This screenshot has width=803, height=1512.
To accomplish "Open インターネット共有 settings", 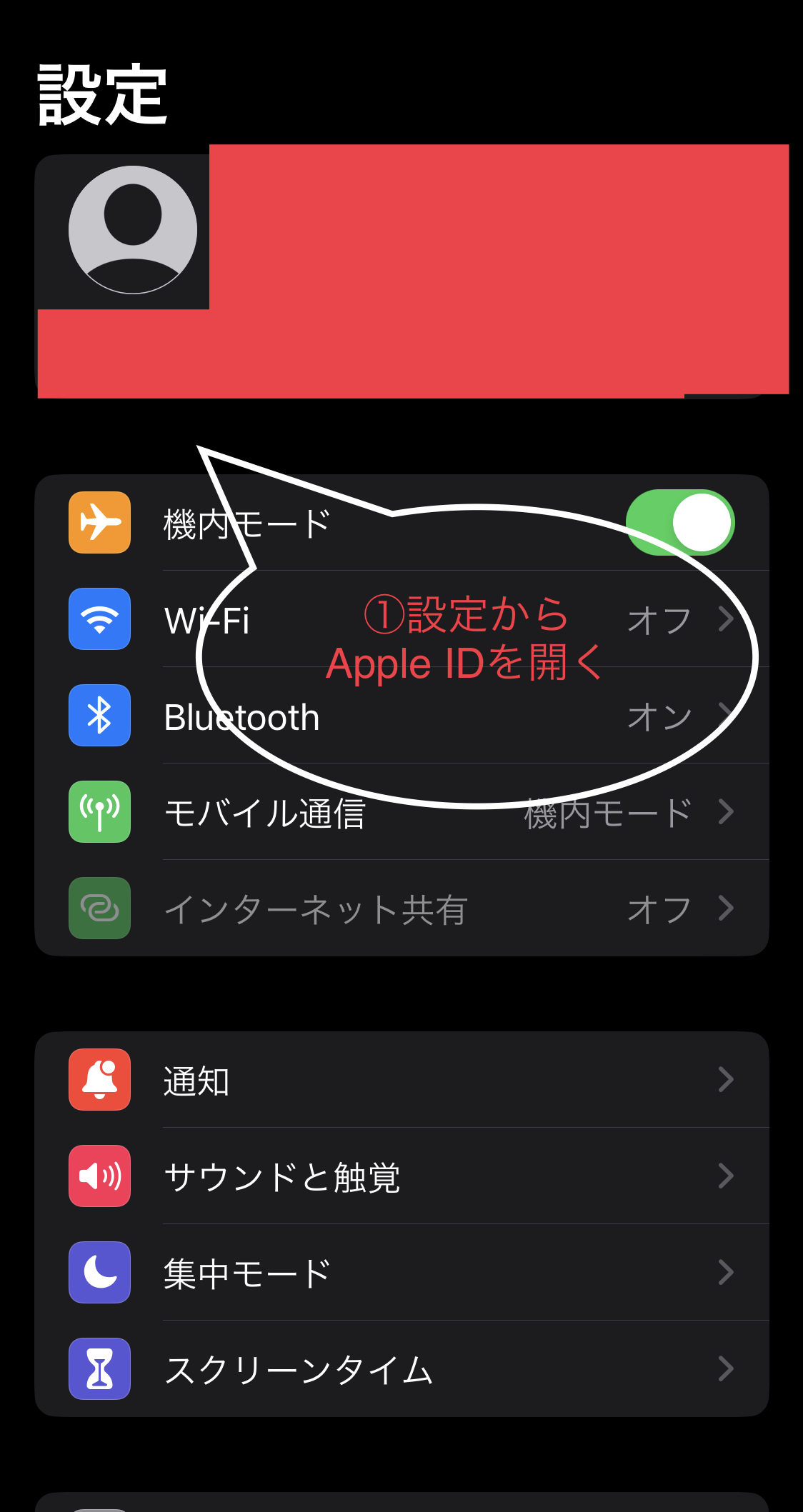I will pos(316,909).
